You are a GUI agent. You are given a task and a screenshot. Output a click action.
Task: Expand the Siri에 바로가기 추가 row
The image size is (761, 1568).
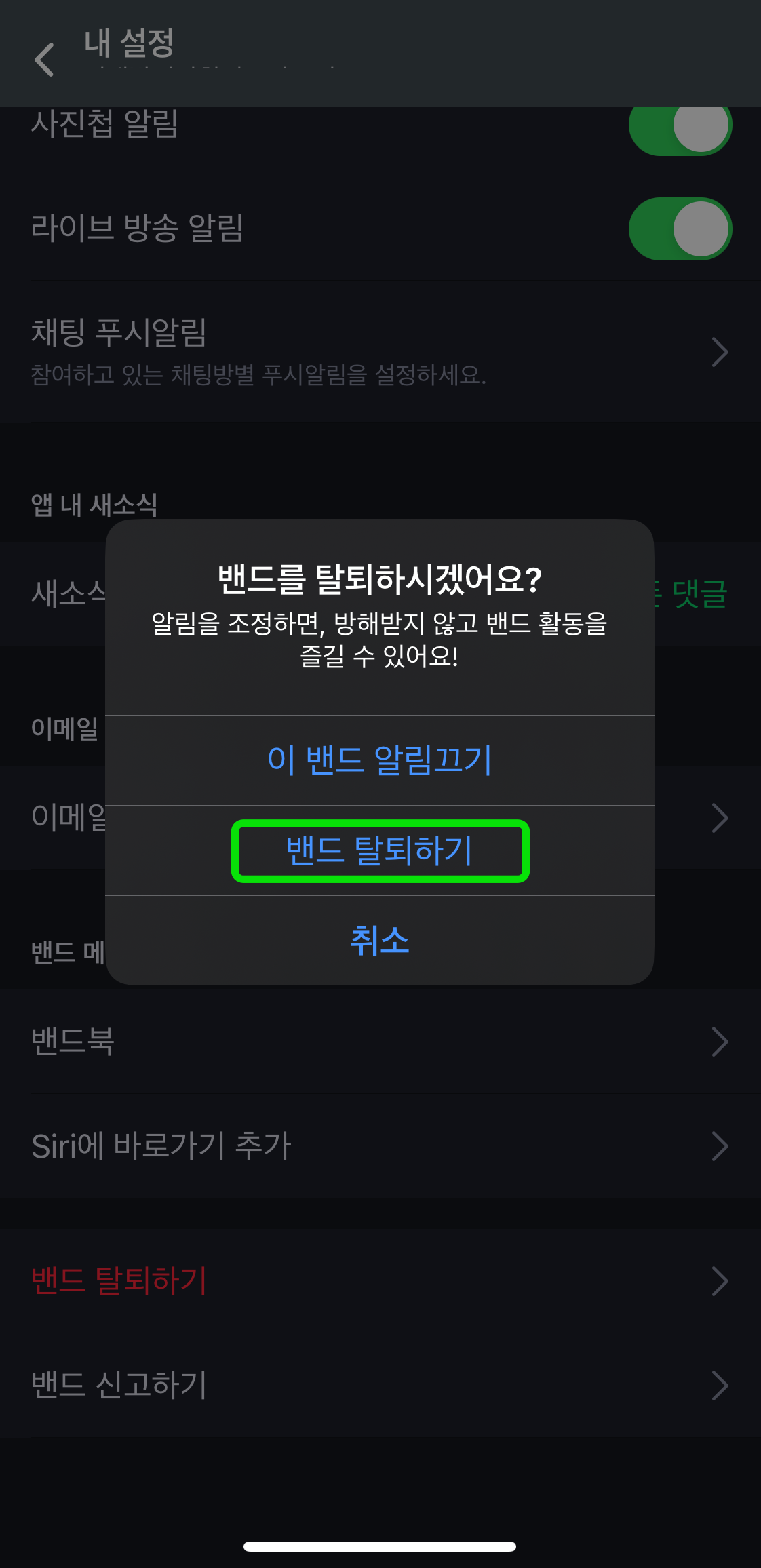tap(720, 1146)
